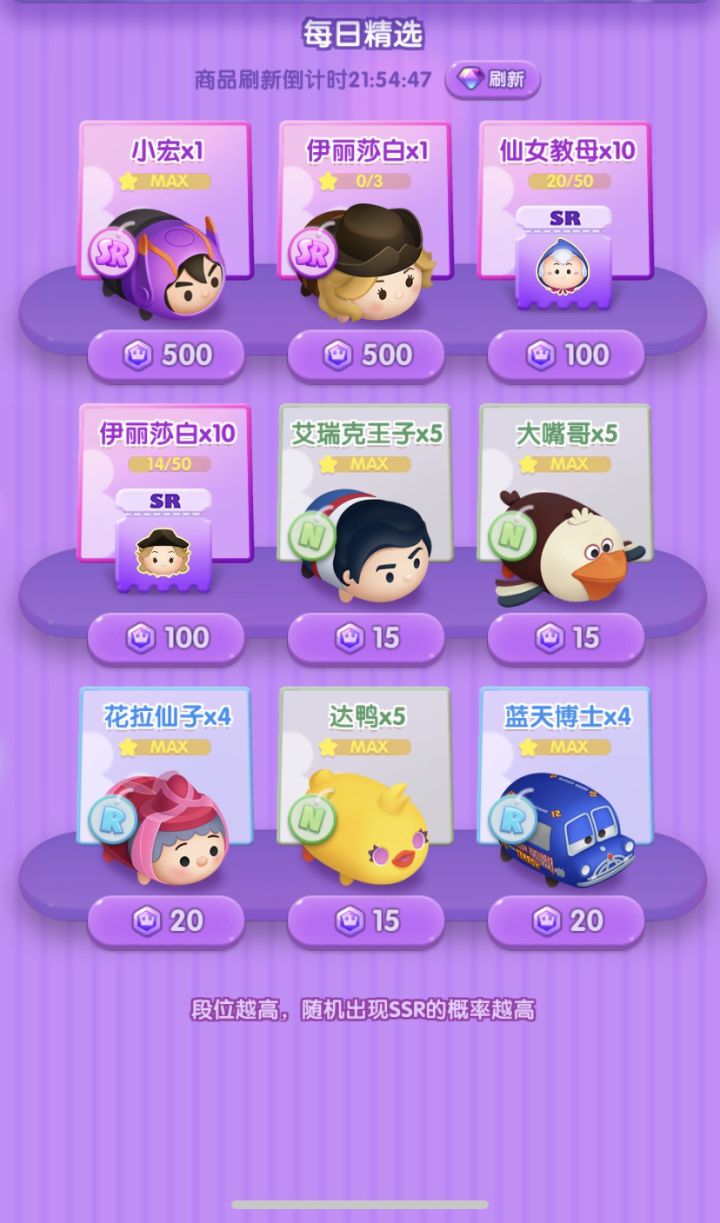Purchase 仙女教母x10 for 100
This screenshot has height=1223, width=720.
point(565,355)
